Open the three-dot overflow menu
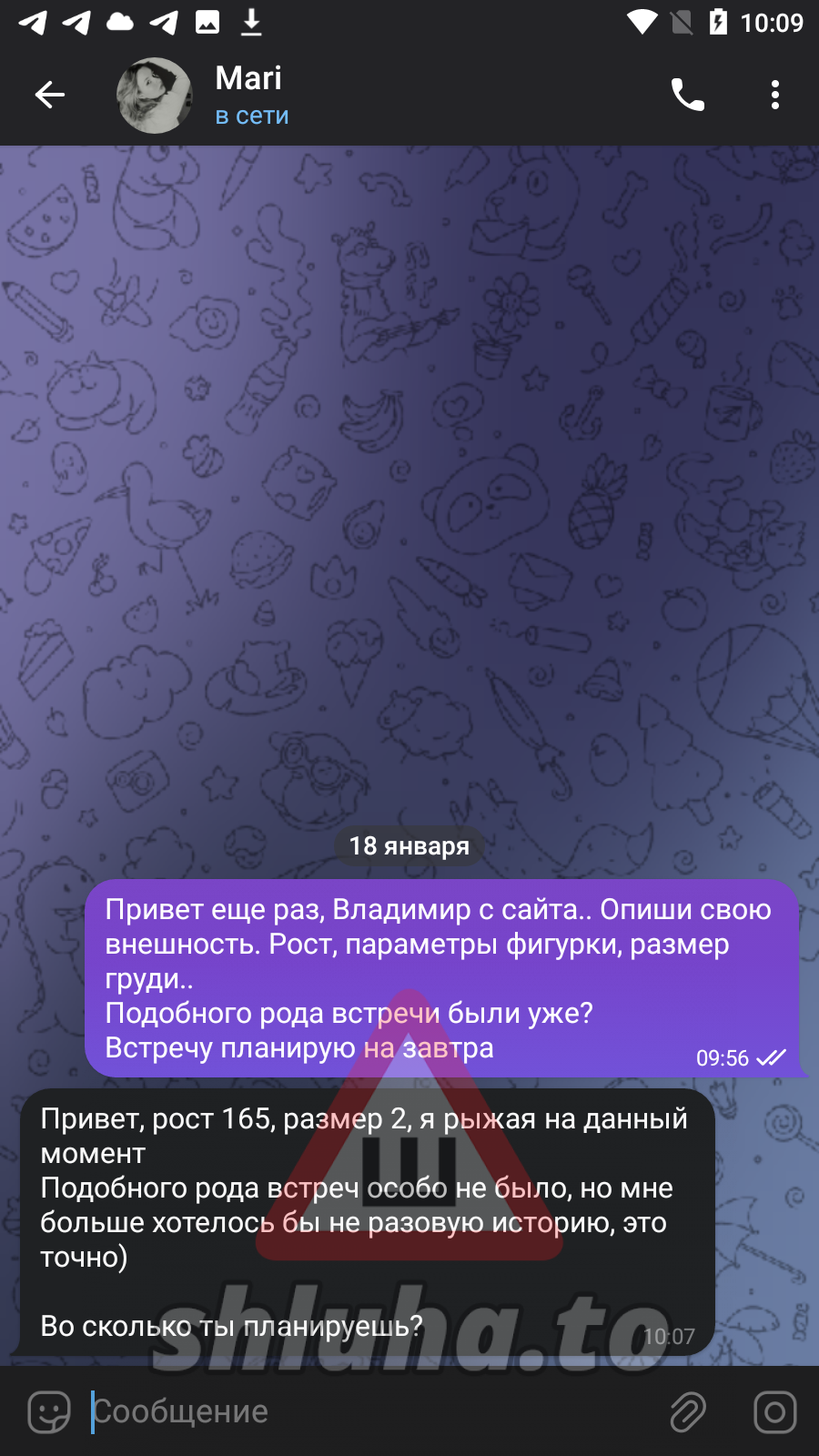The height and width of the screenshot is (1456, 819). (774, 95)
